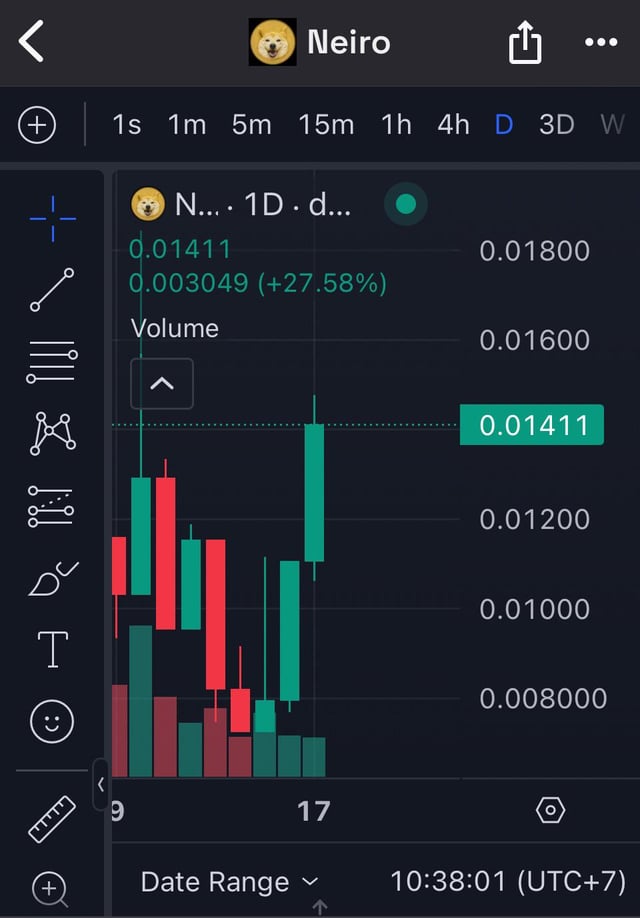Image resolution: width=640 pixels, height=918 pixels.
Task: Open chart settings hexagon icon
Action: point(551,810)
